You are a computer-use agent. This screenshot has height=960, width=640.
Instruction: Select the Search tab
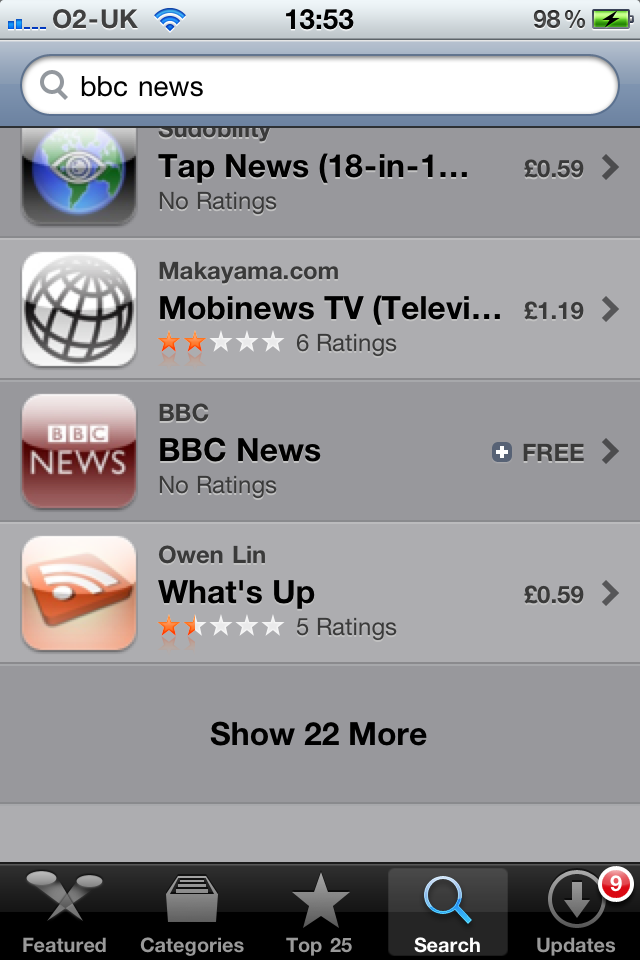[x=447, y=912]
